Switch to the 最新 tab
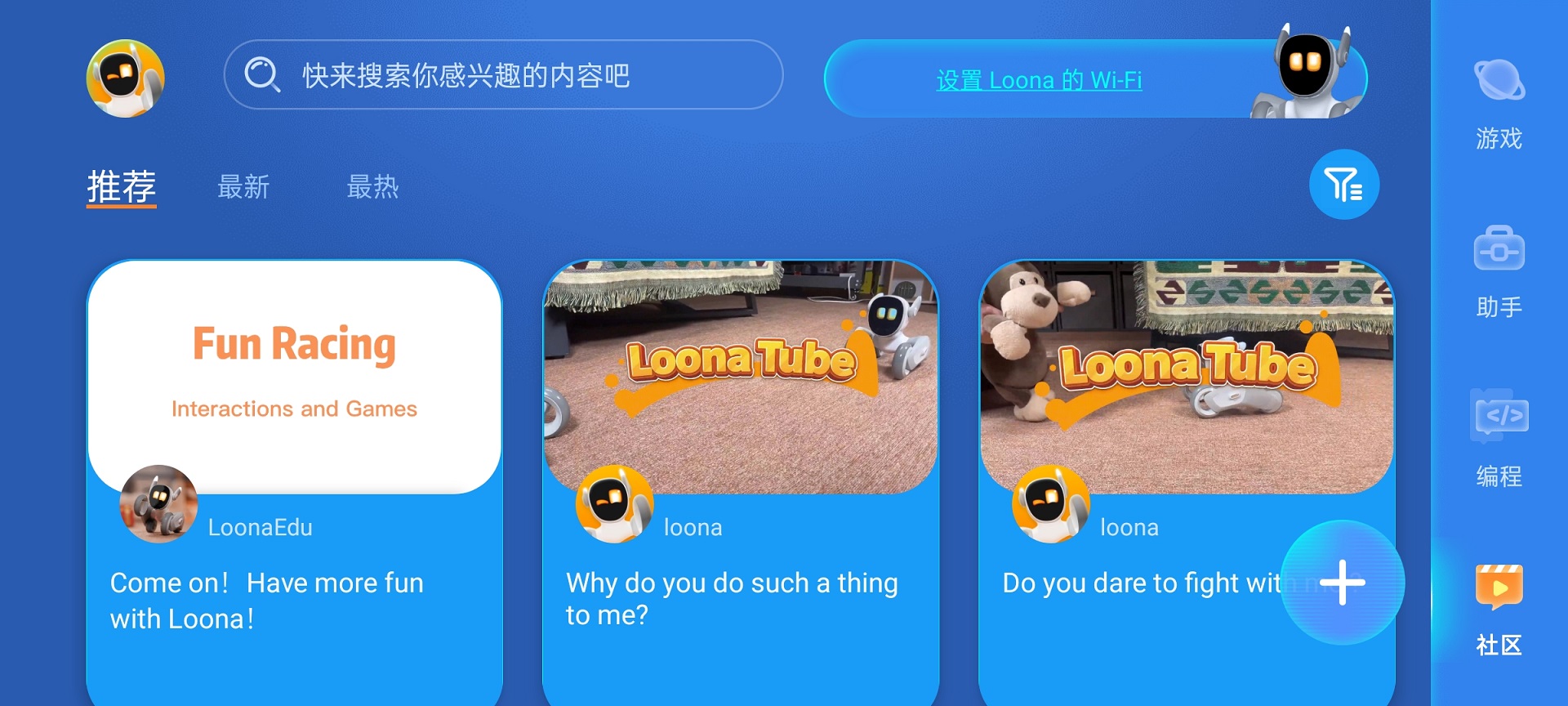The image size is (1568, 706). click(243, 187)
